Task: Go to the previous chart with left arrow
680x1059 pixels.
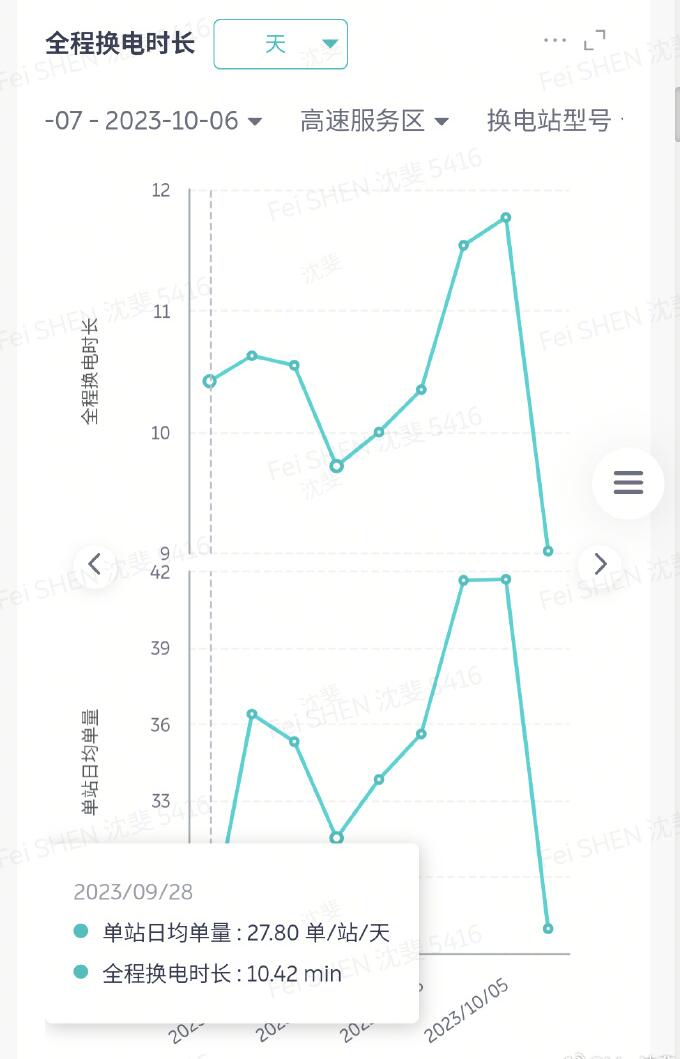Action: pos(94,564)
